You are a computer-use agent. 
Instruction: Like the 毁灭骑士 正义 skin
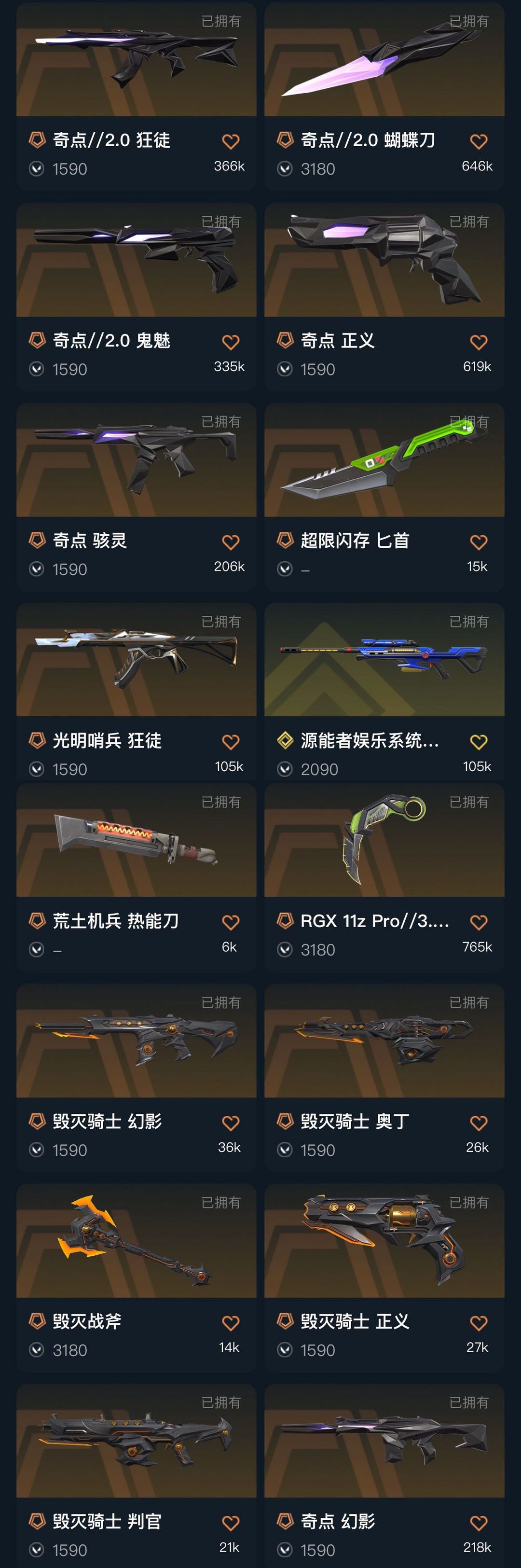[x=479, y=1323]
